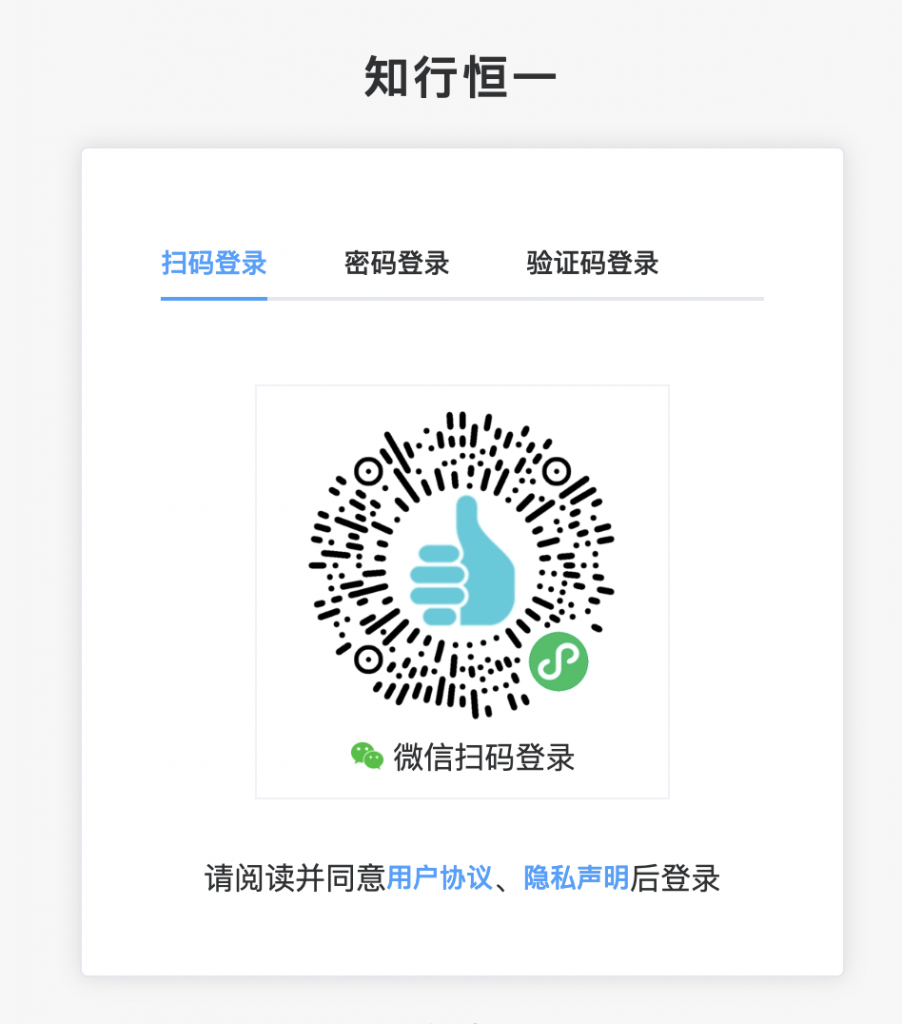This screenshot has width=902, height=1024.
Task: Switch to the 密码登录 tab
Action: 397,264
